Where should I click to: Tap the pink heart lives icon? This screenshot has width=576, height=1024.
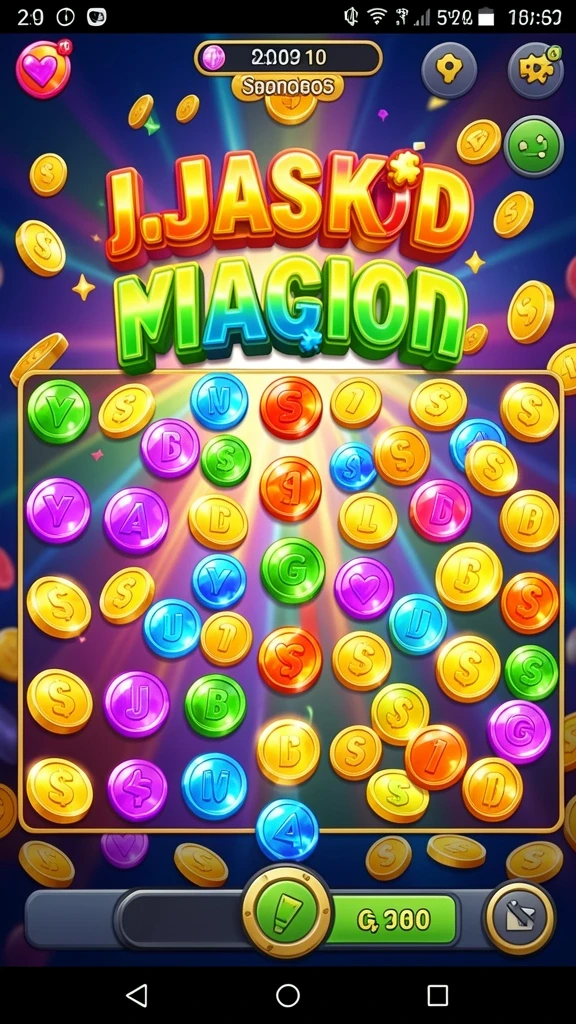(43, 69)
